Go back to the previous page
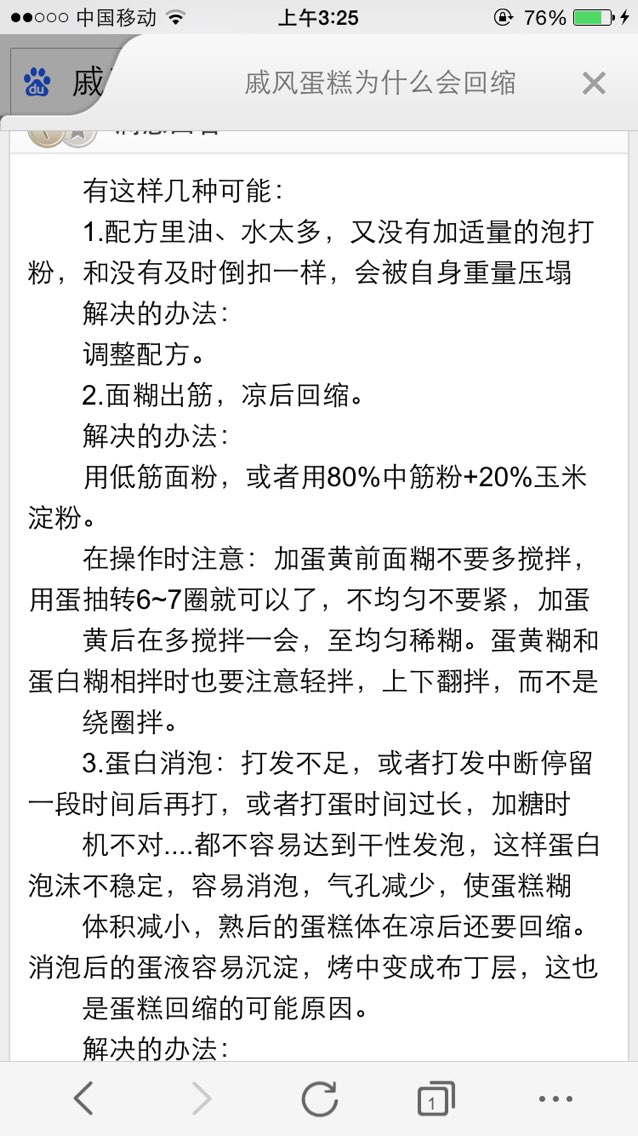Viewport: 638px width, 1136px height. point(83,1098)
